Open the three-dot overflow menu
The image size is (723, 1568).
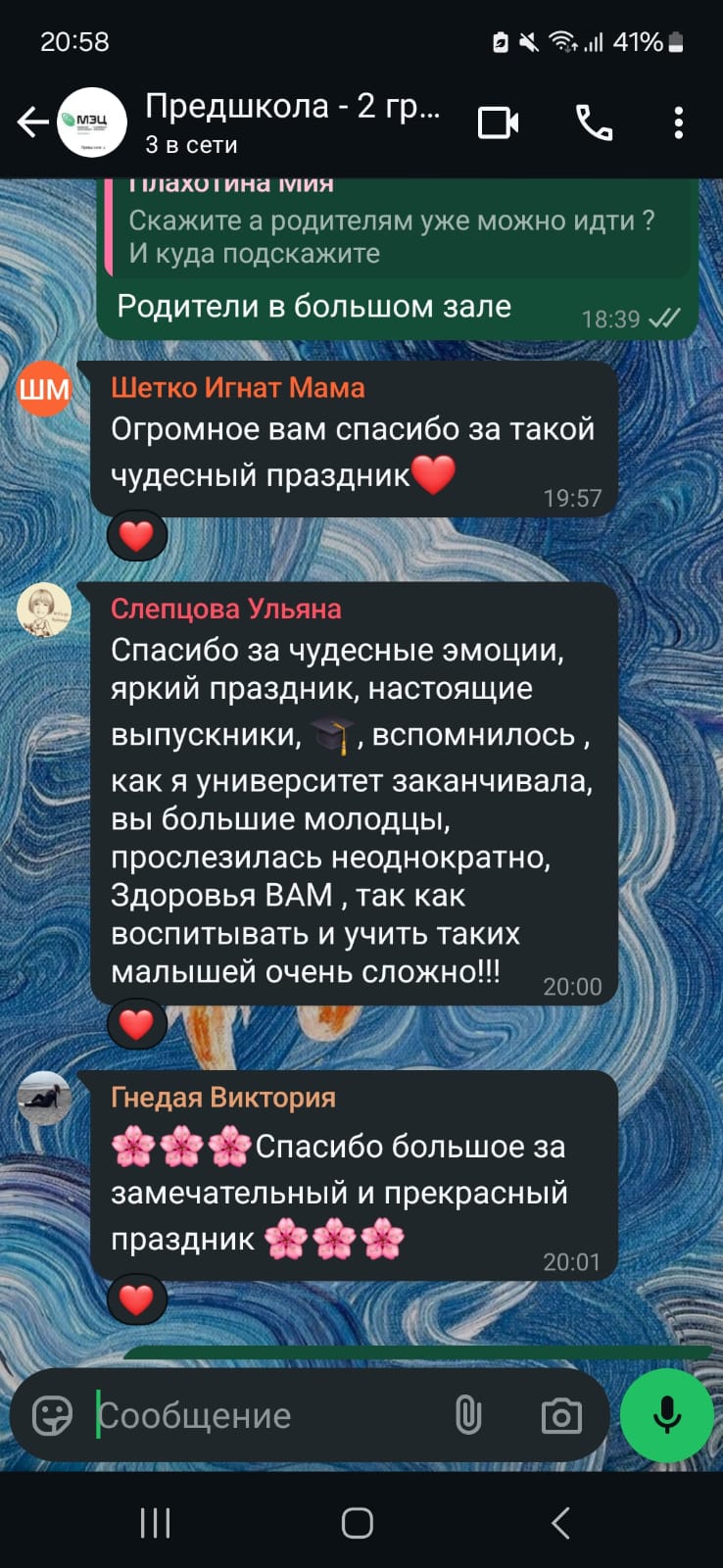[679, 122]
